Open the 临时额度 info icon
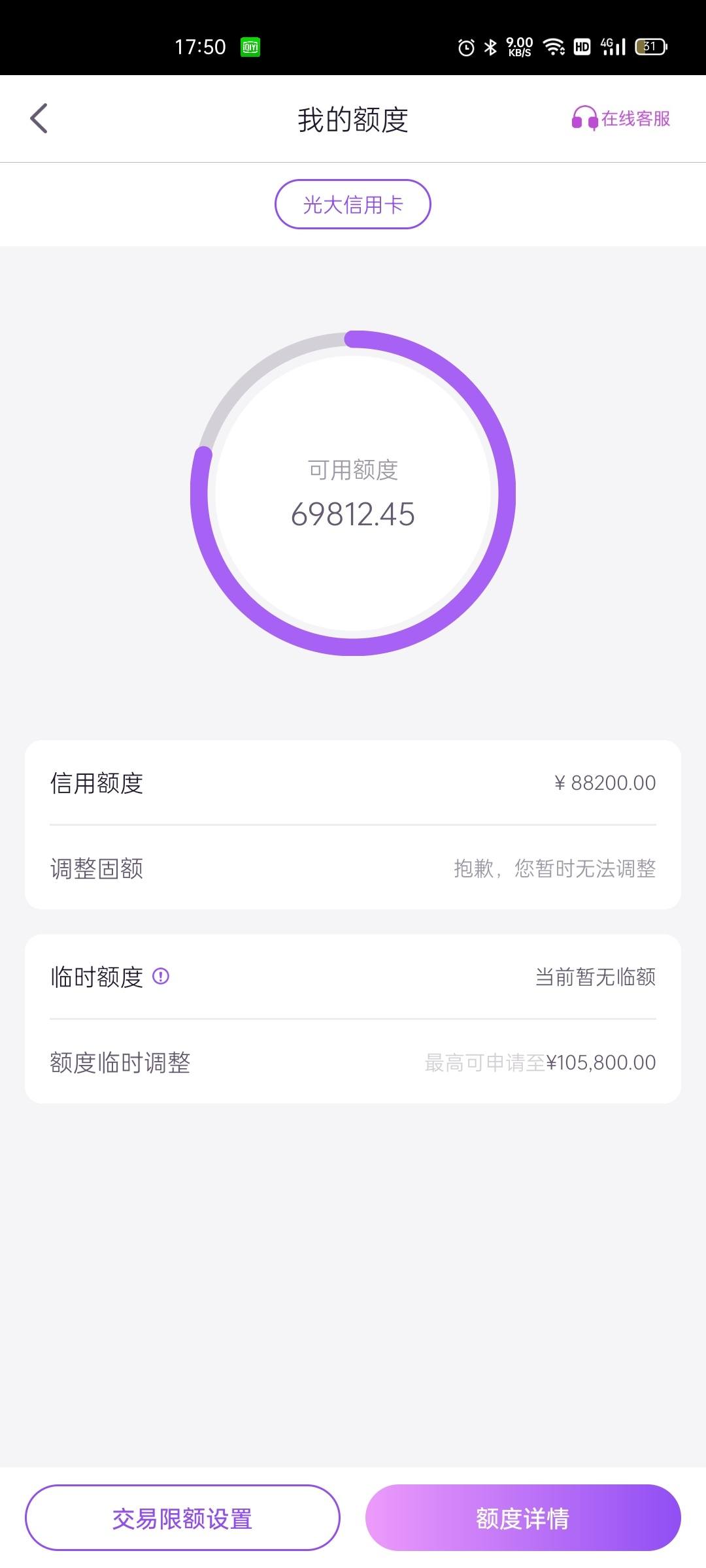Screen dimensions: 706x1568 (161, 976)
